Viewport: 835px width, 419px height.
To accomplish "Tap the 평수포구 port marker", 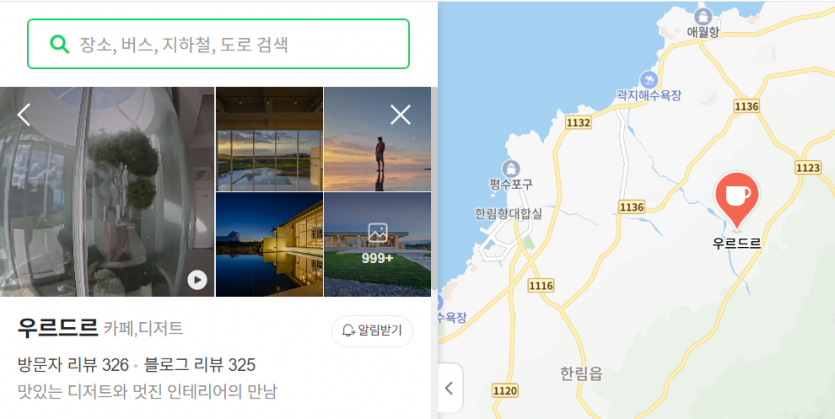I will click(511, 168).
